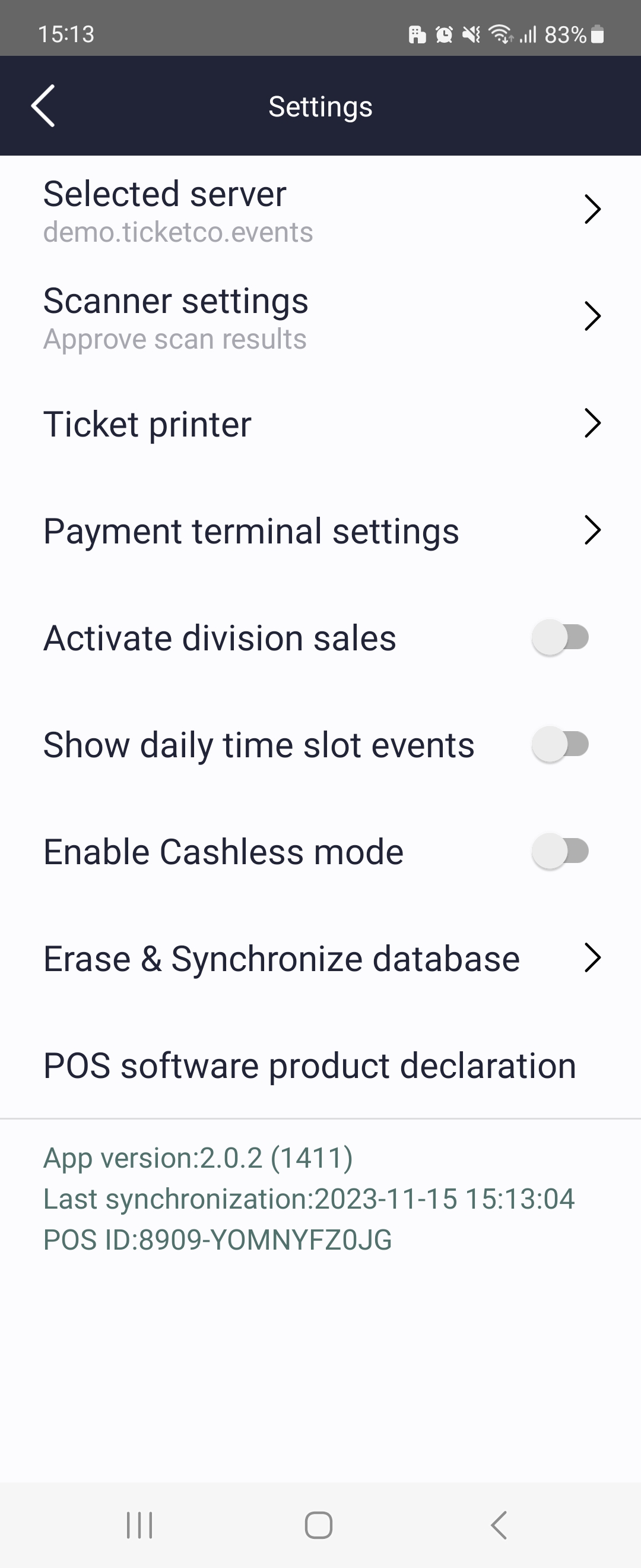Tap the back arrow in the Settings header

click(43, 105)
